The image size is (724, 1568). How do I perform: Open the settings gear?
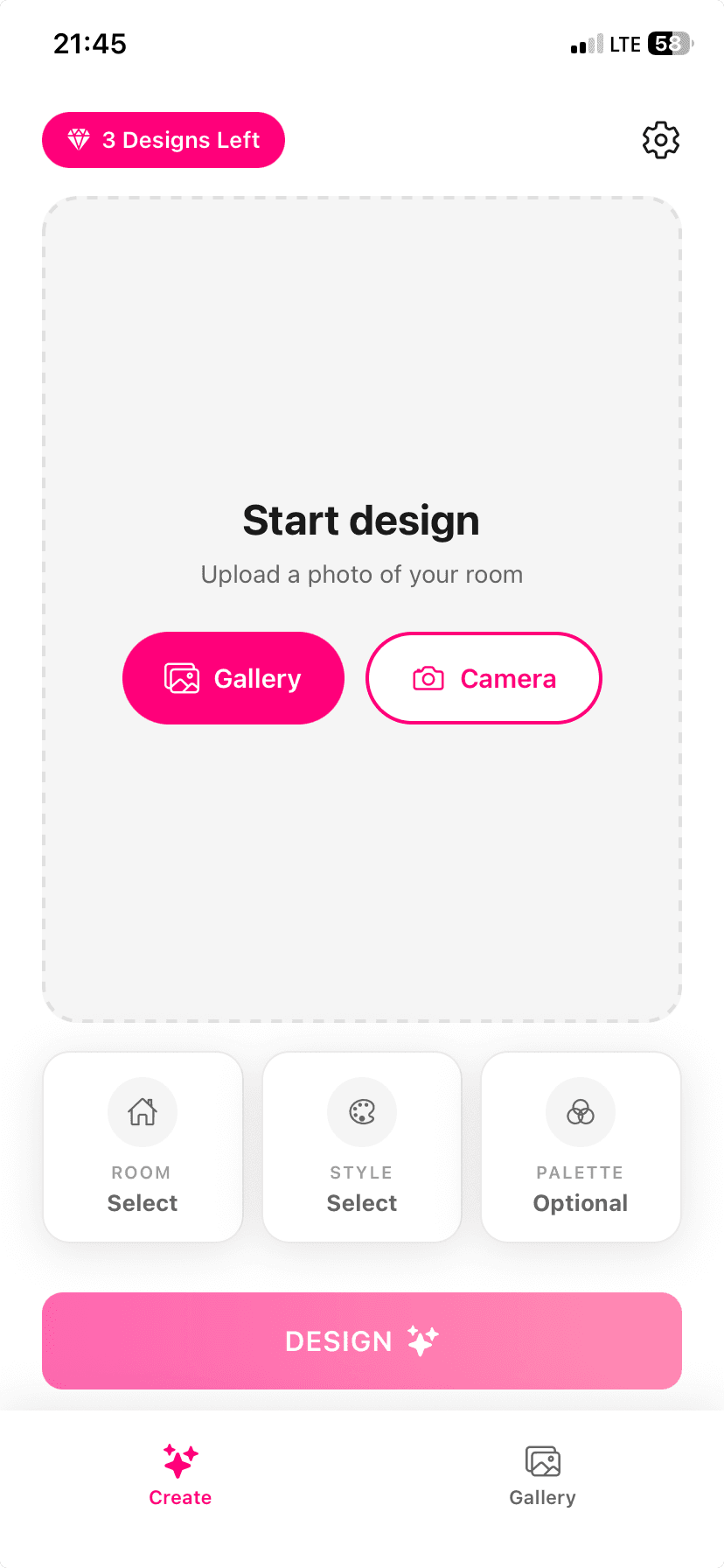661,139
